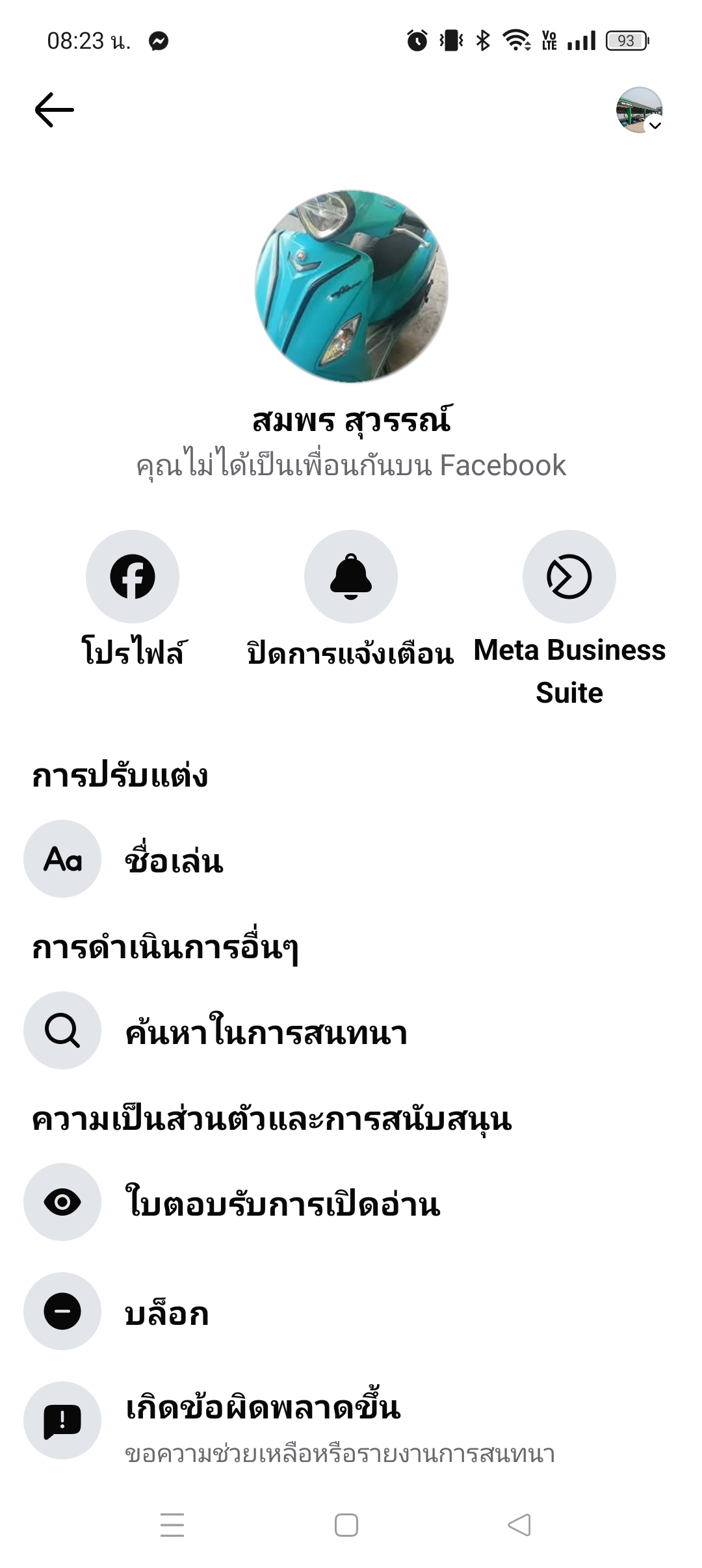This screenshot has width=702, height=1568.
Task: Tap the system home button
Action: (346, 1524)
